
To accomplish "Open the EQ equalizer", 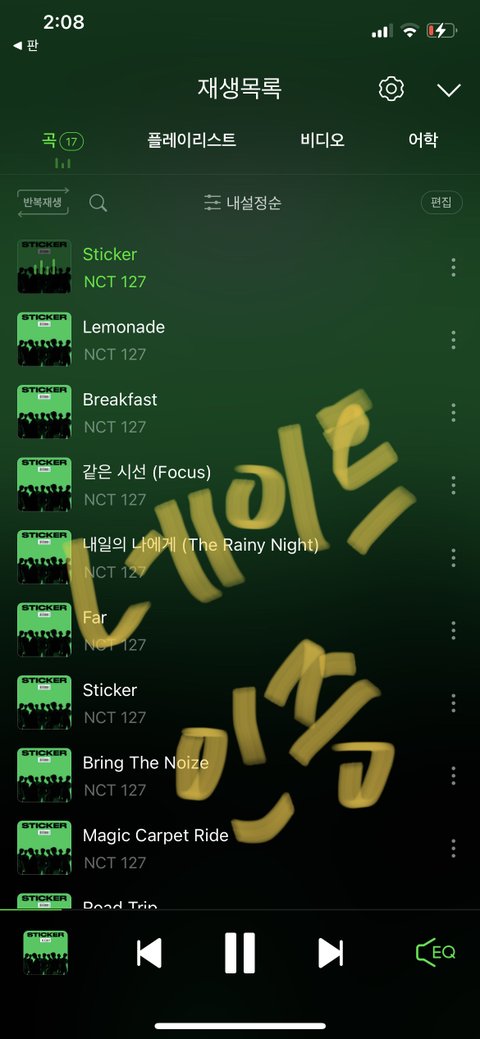I will (x=436, y=953).
